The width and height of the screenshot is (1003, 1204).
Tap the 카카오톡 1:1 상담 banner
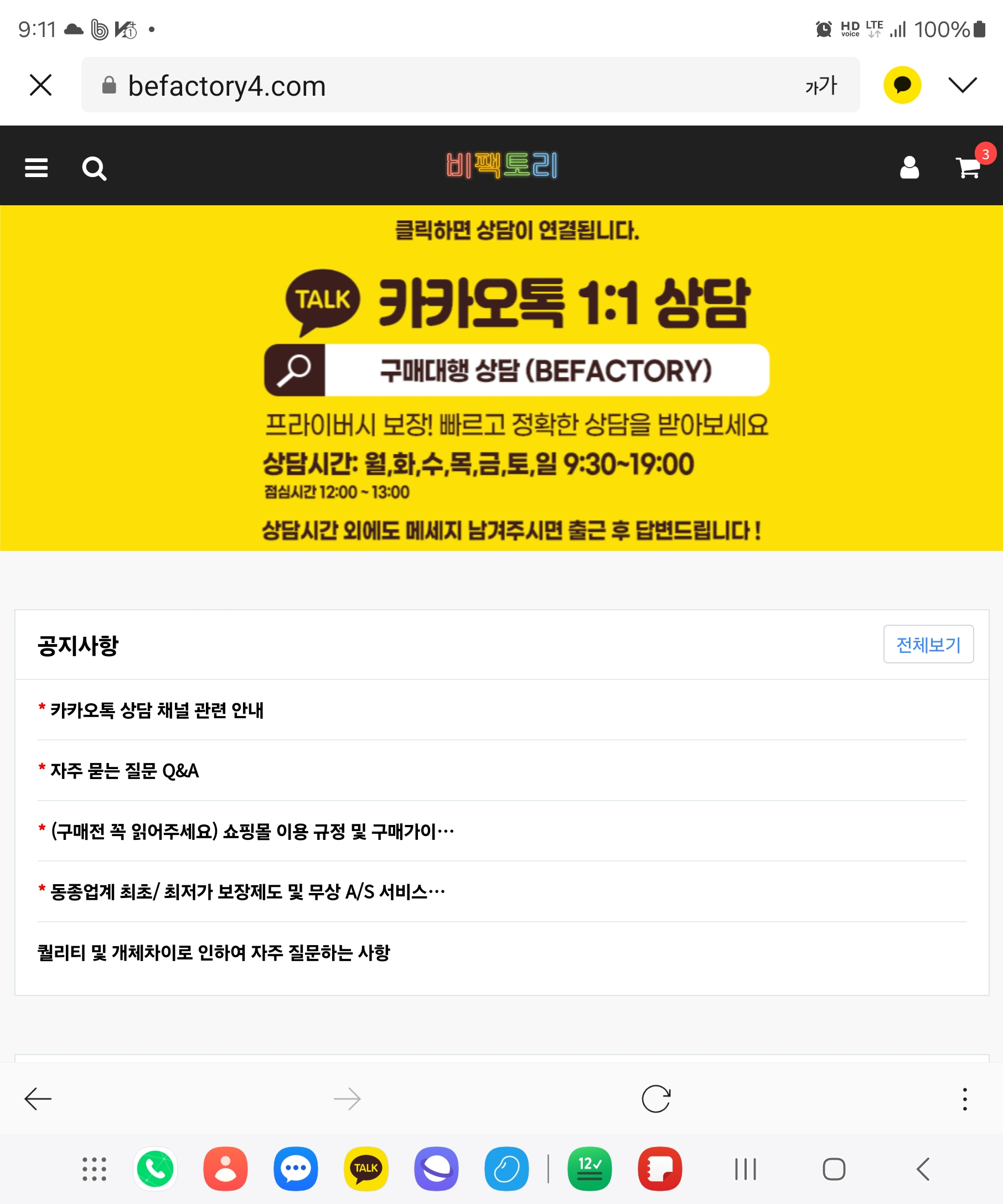[501, 378]
